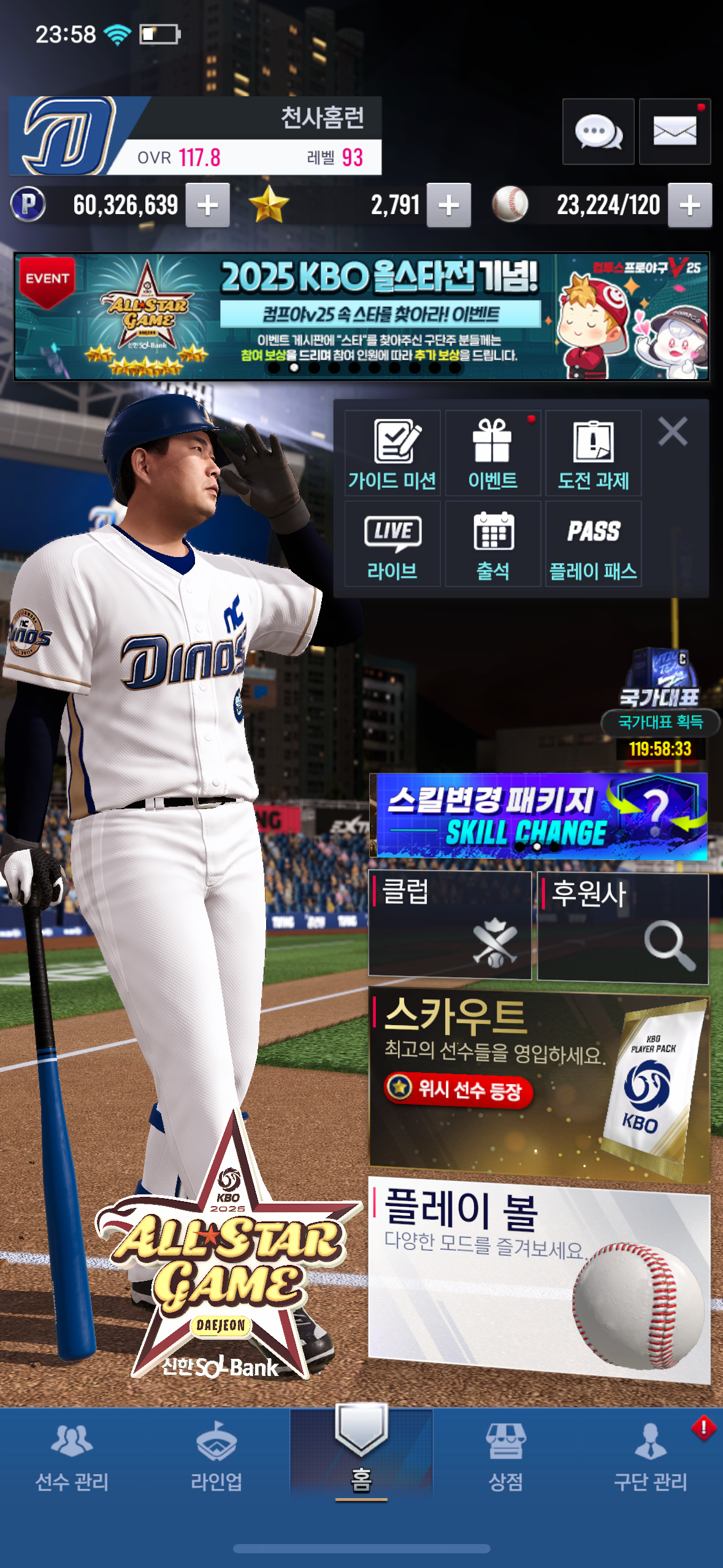Open the 2025 KBO All-Star event banner
Viewport: 723px width, 1568px height.
[361, 317]
